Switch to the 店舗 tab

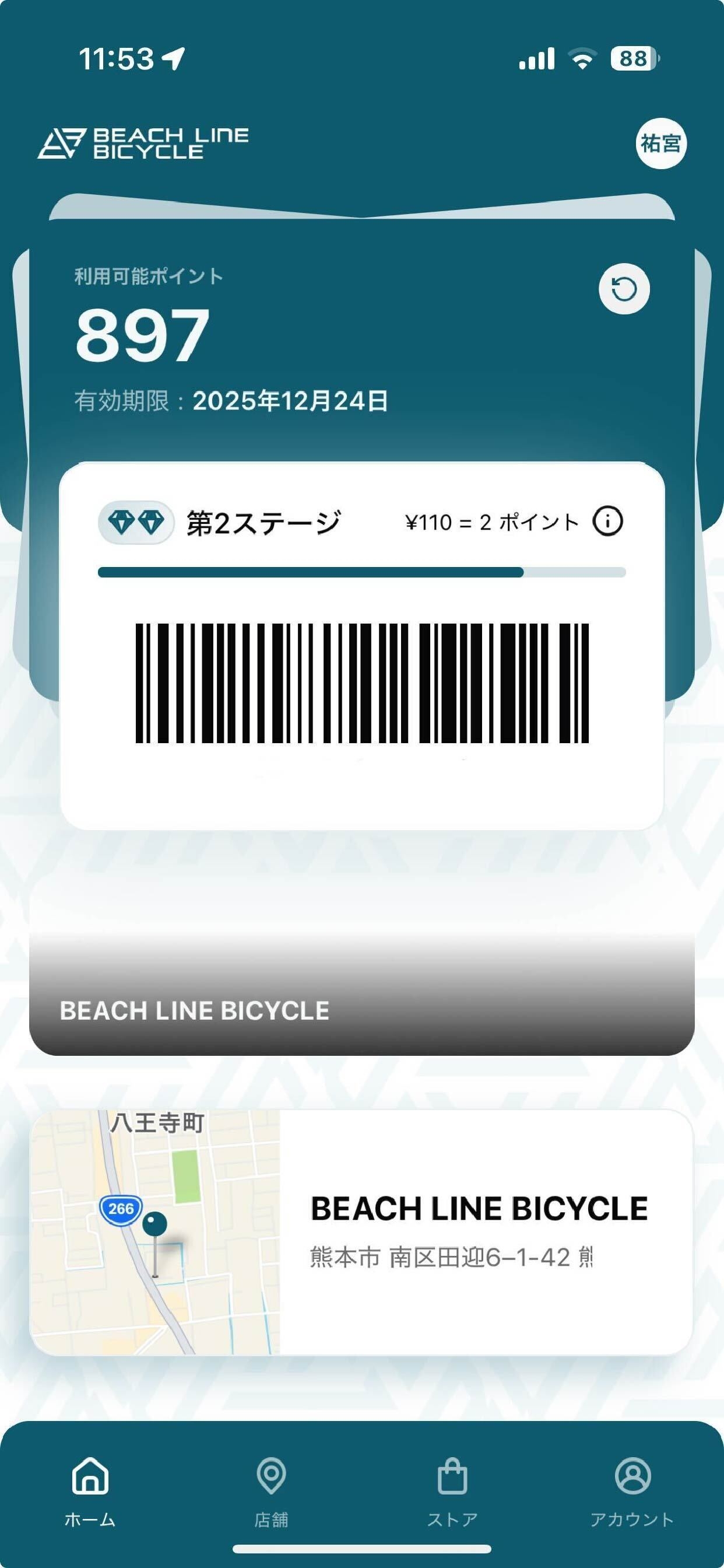271,1492
